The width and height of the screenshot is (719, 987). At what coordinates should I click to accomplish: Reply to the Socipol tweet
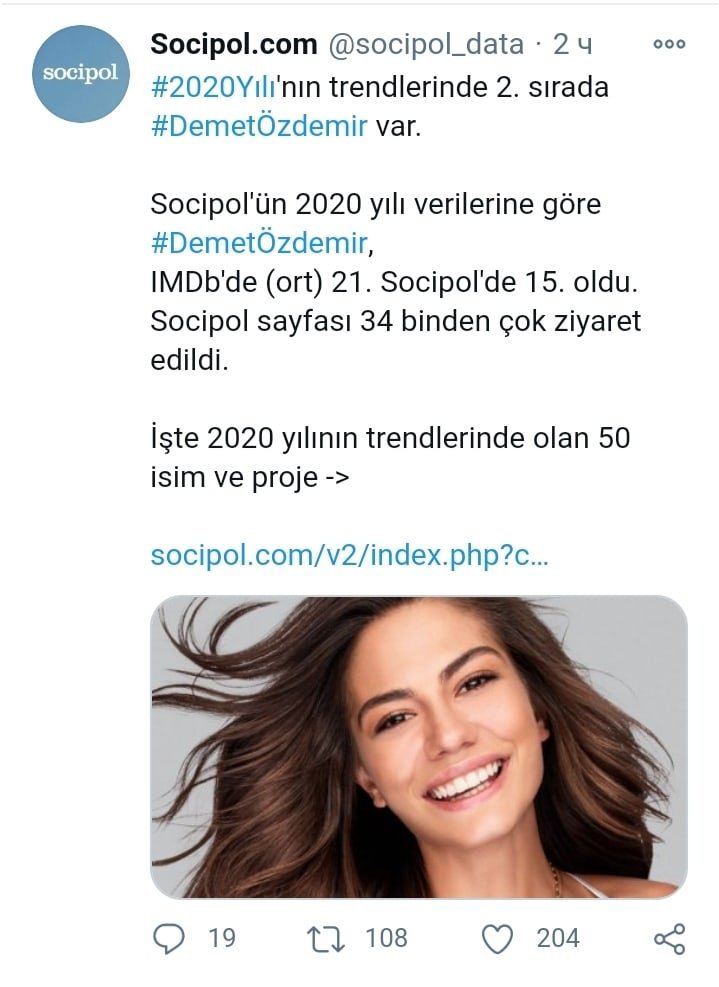click(x=170, y=938)
